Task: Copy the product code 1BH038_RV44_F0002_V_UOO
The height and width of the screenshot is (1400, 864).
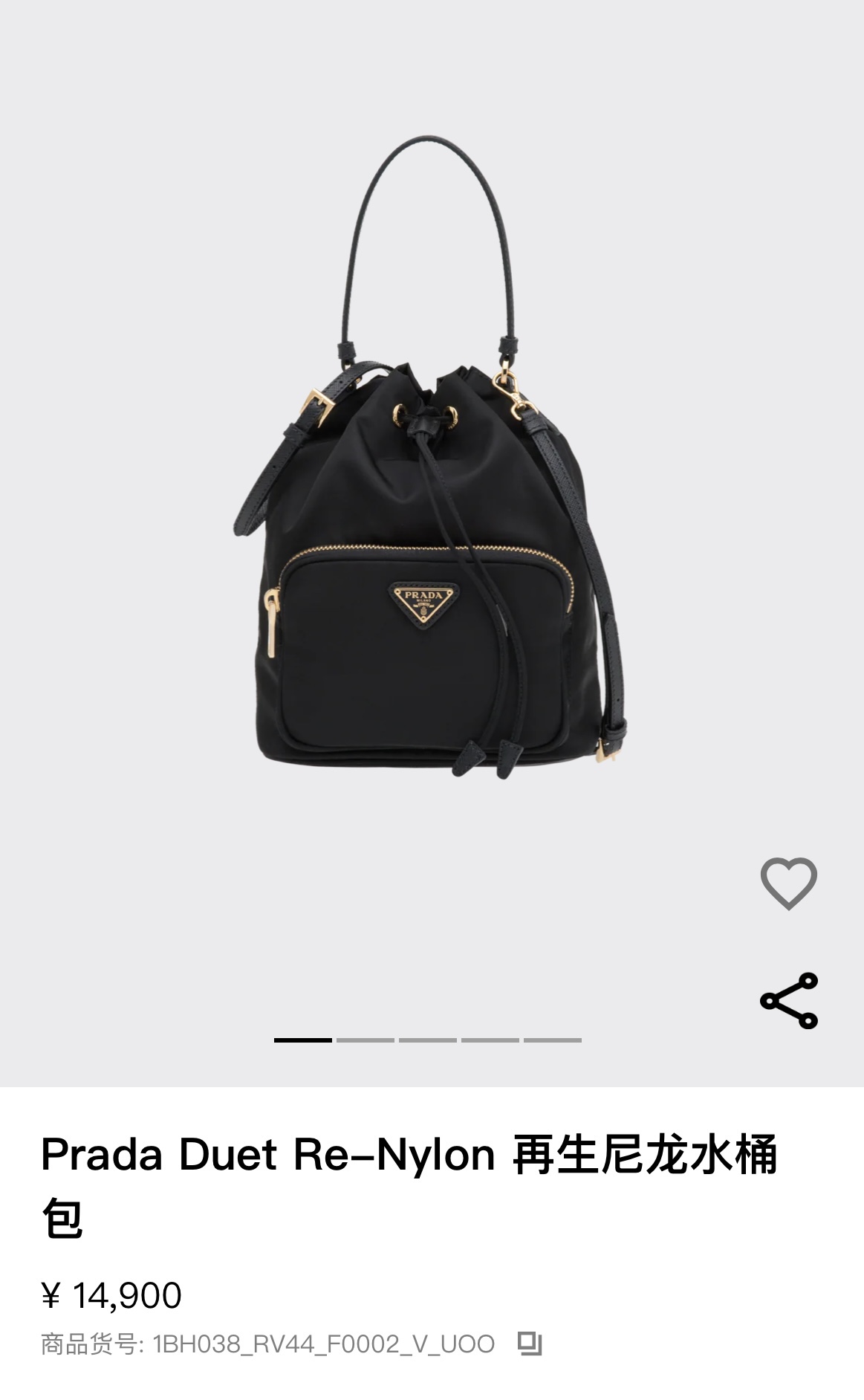Action: pyautogui.click(x=530, y=1344)
